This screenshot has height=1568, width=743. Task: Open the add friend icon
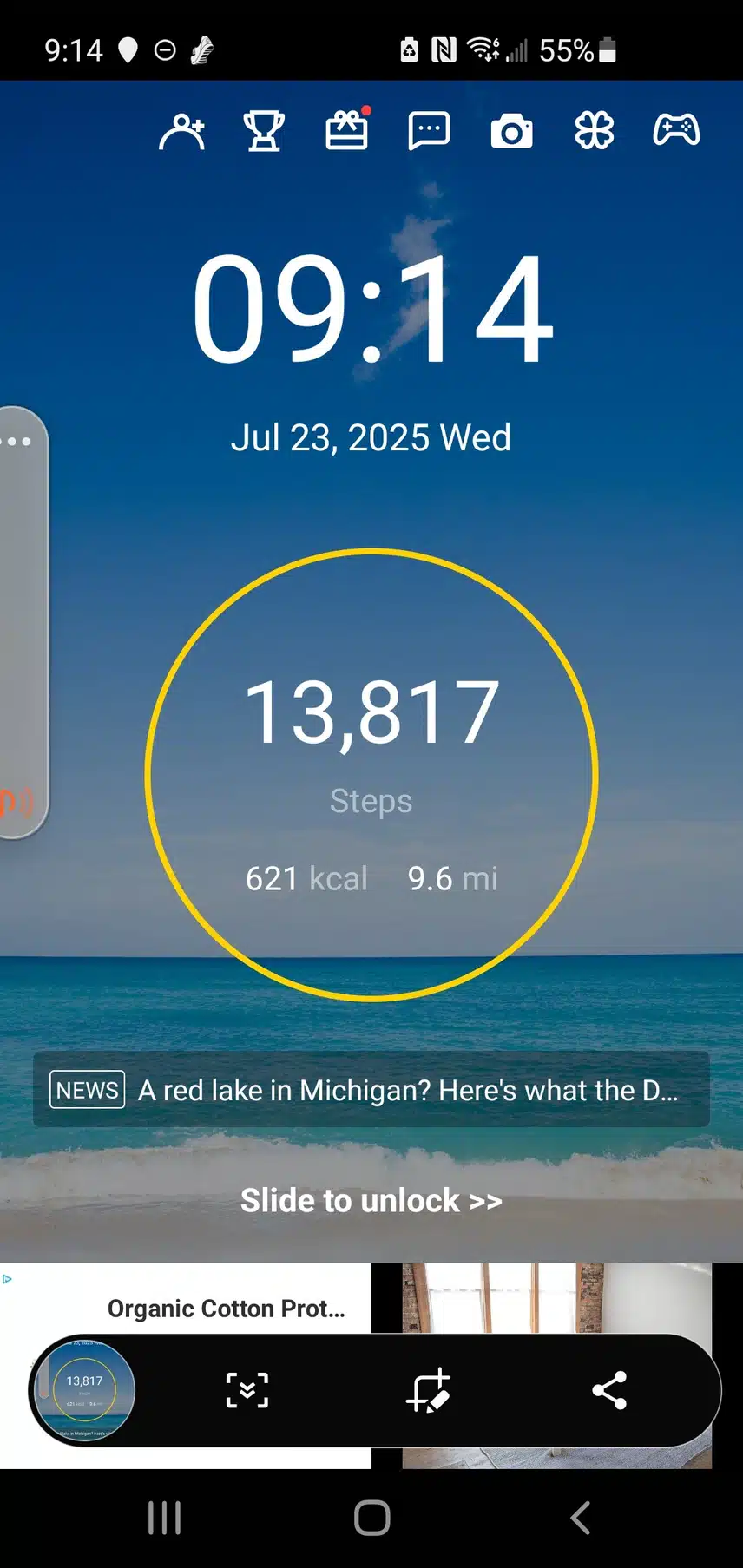[x=182, y=132]
